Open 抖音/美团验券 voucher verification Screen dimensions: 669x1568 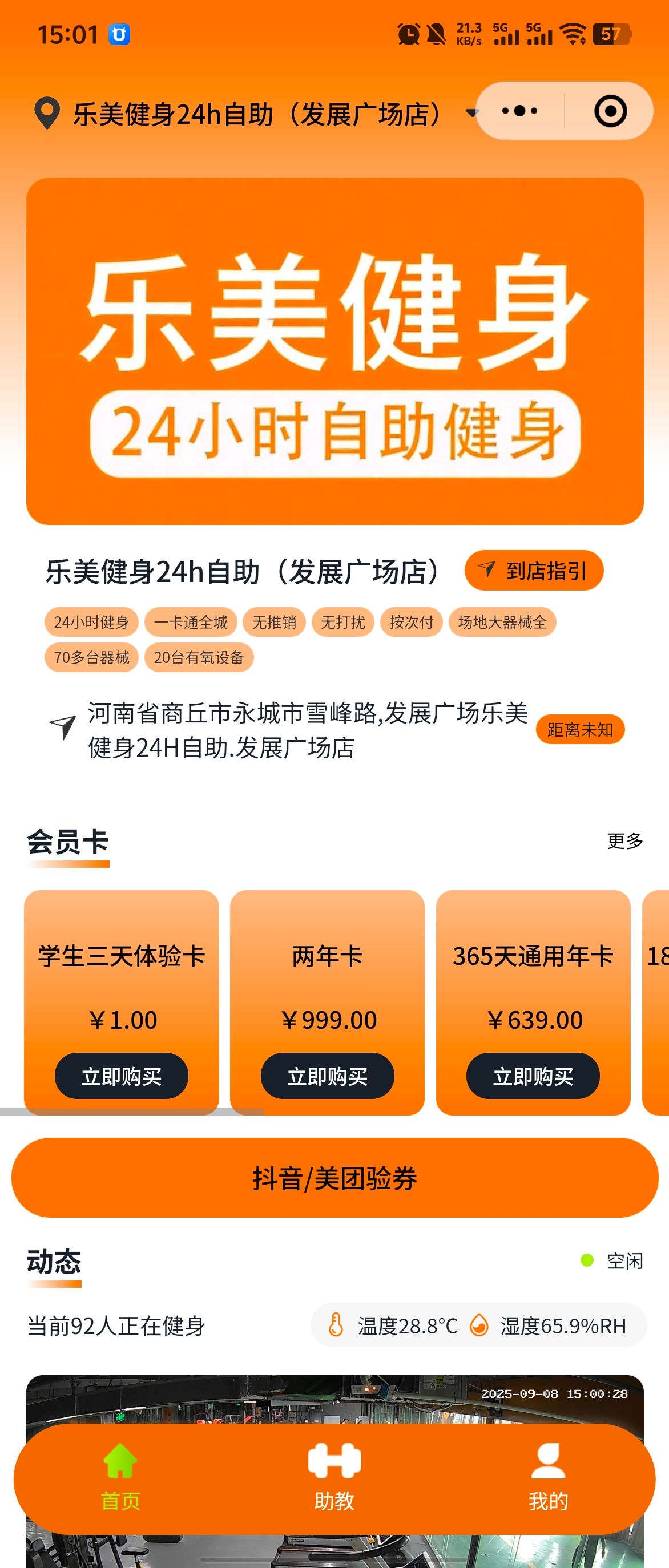coord(335,1178)
